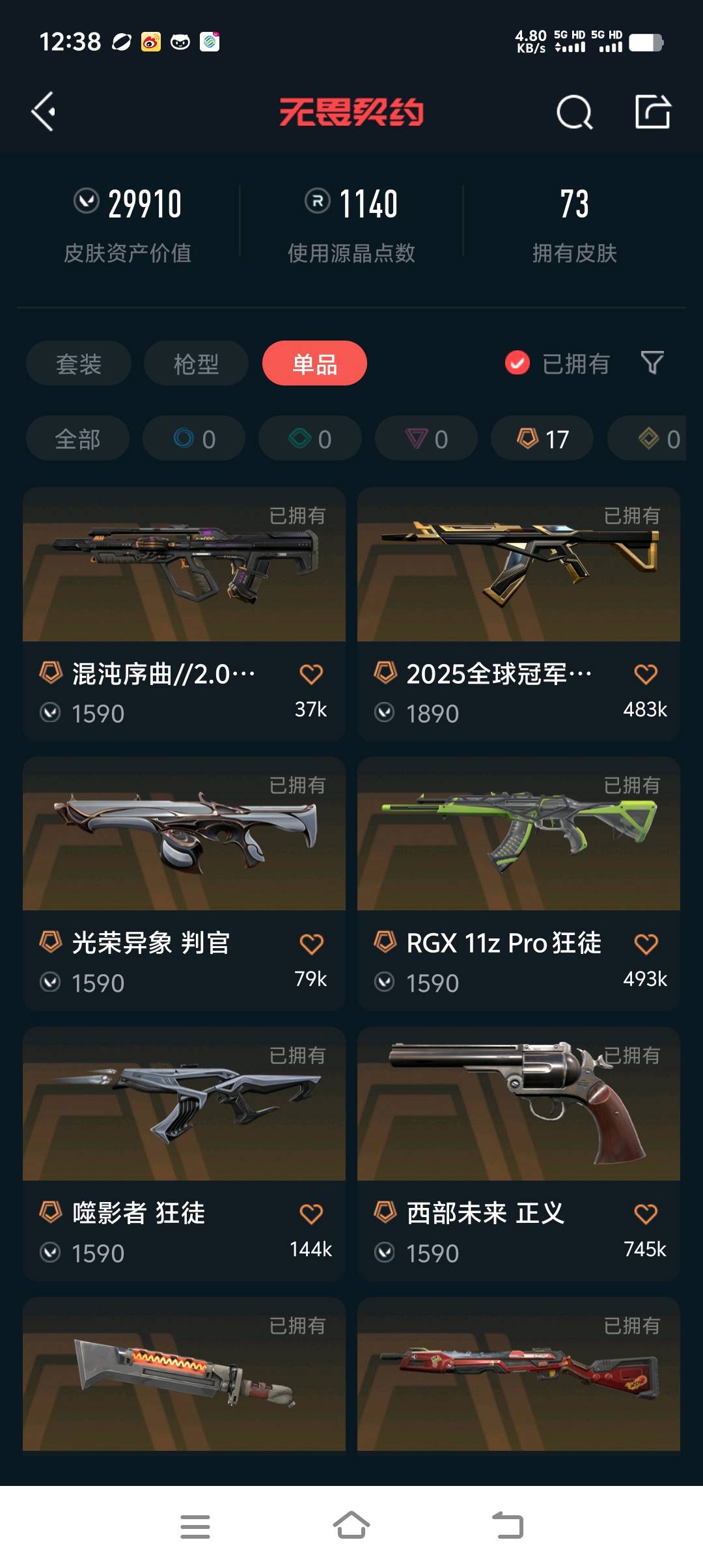Like the 噬影者 狂徒 skin

tap(311, 1214)
